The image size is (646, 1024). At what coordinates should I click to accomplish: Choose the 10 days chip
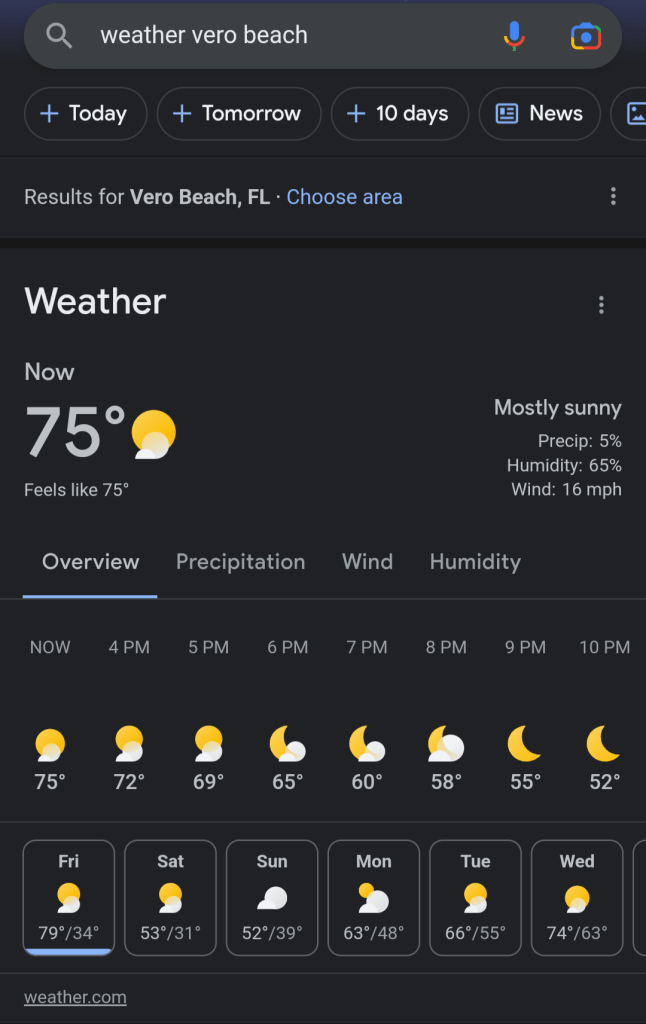(x=399, y=114)
